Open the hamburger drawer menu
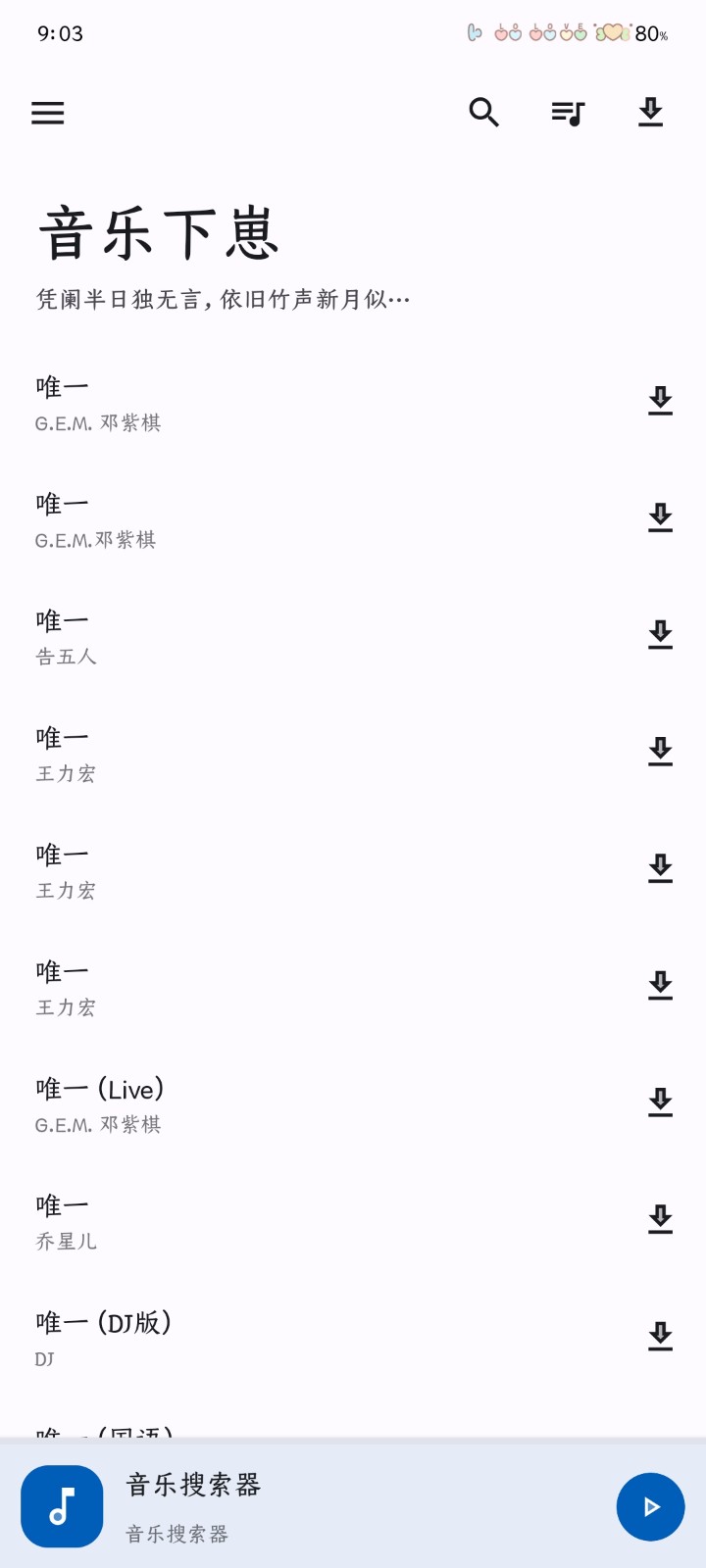 [x=48, y=113]
